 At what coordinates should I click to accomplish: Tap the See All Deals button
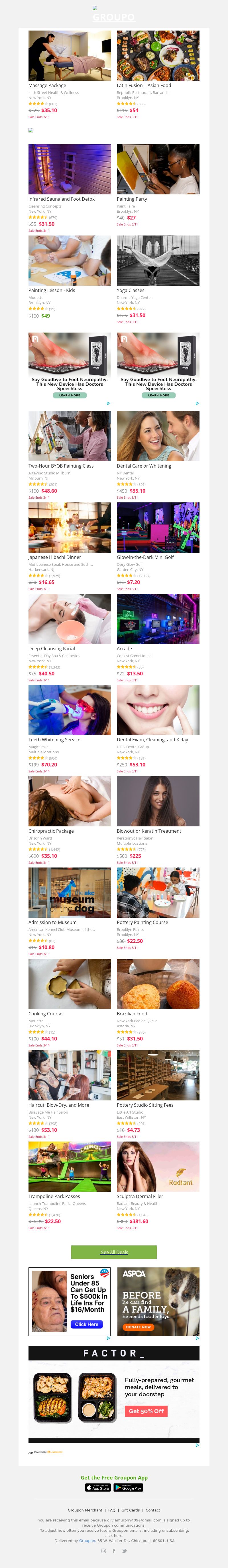[x=114, y=1252]
